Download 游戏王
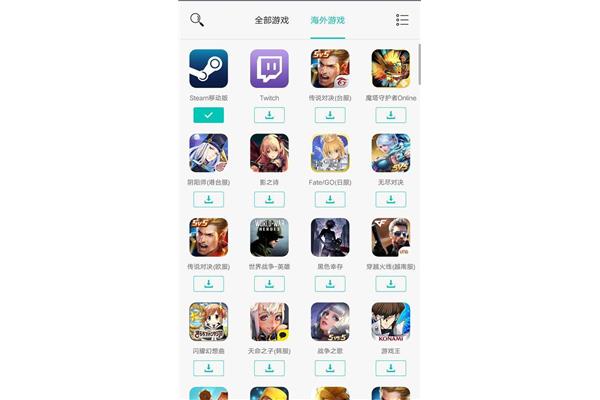The width and height of the screenshot is (600, 400). (x=391, y=368)
